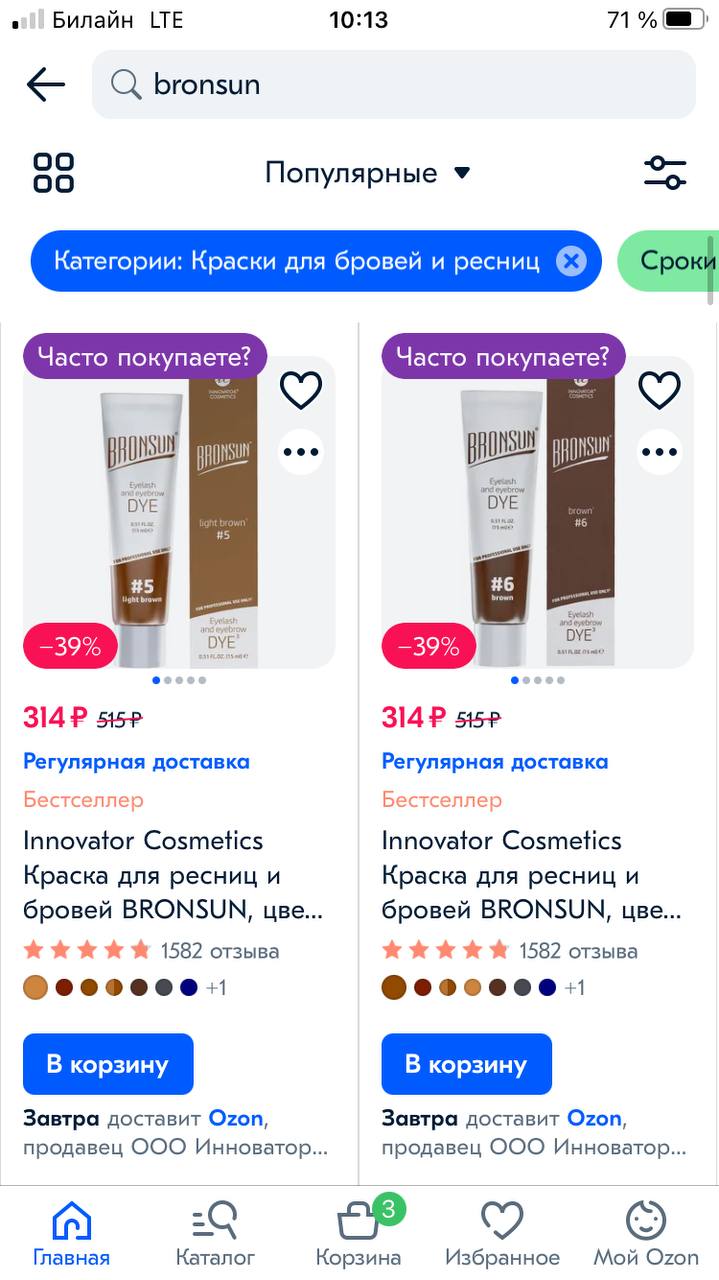
Task: Tap the search field with bronsun
Action: coord(394,85)
